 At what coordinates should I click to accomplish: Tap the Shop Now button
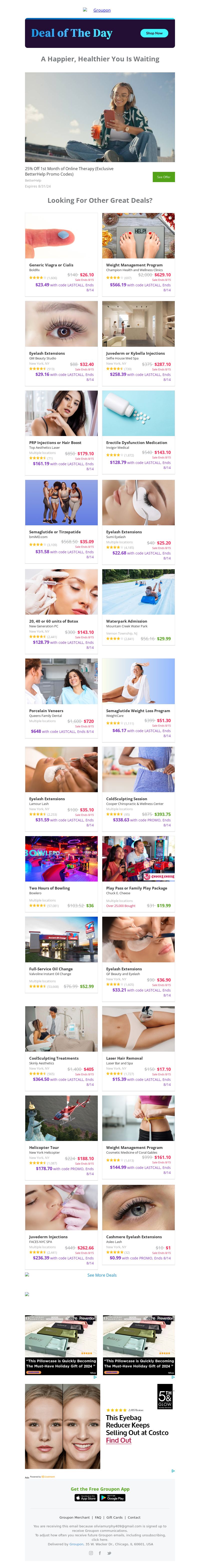pos(154,33)
